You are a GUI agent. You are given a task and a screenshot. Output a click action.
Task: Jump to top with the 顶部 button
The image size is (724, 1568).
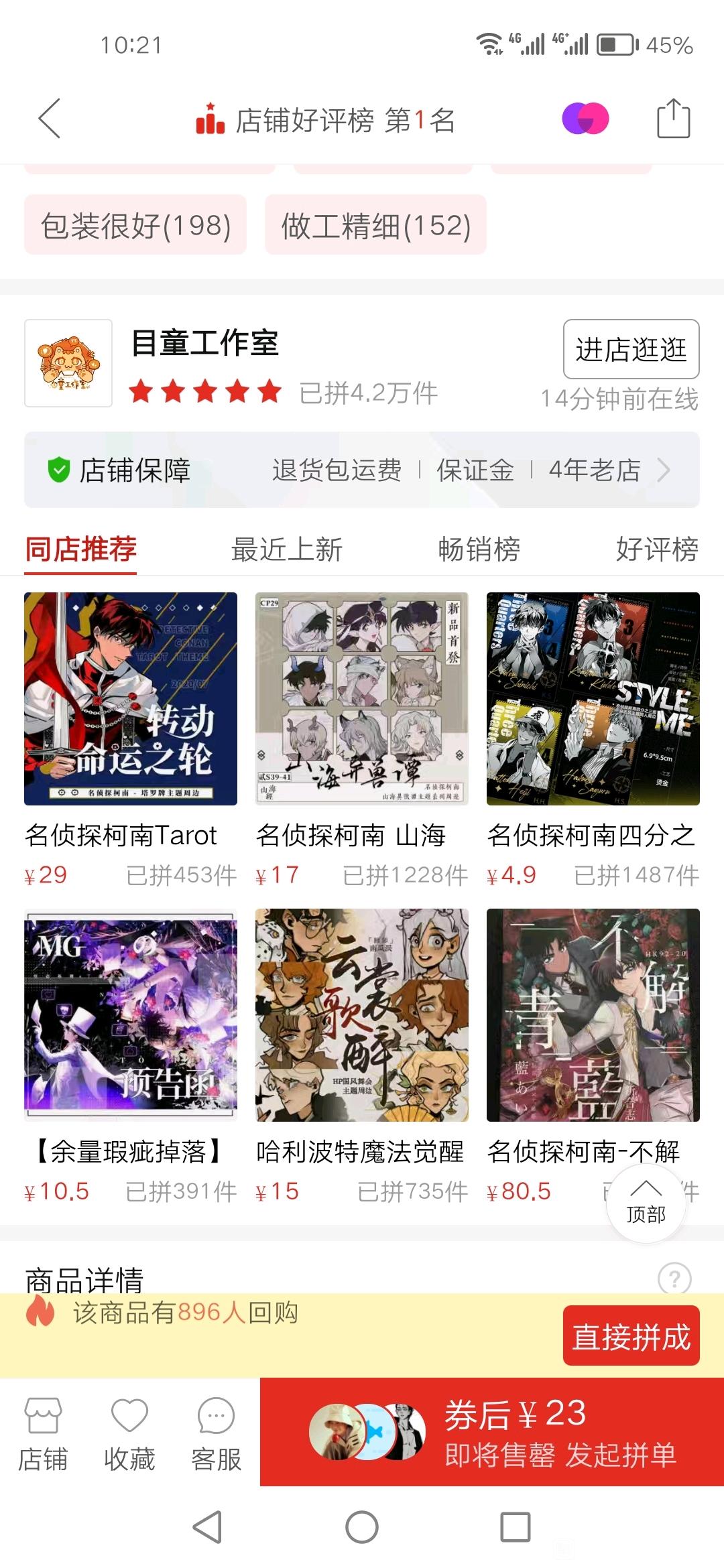(x=646, y=1203)
